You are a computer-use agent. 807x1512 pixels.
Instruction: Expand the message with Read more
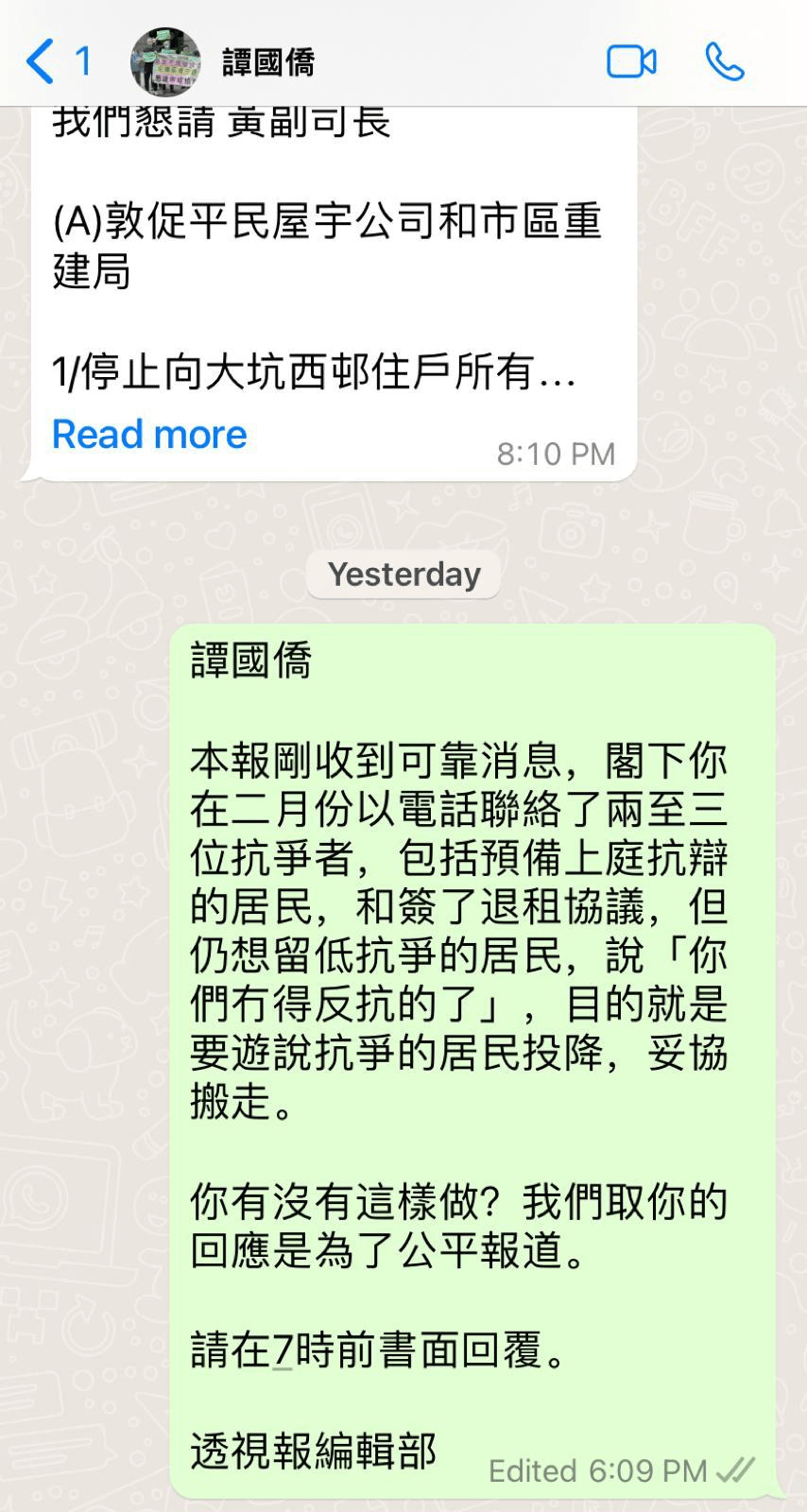[149, 434]
